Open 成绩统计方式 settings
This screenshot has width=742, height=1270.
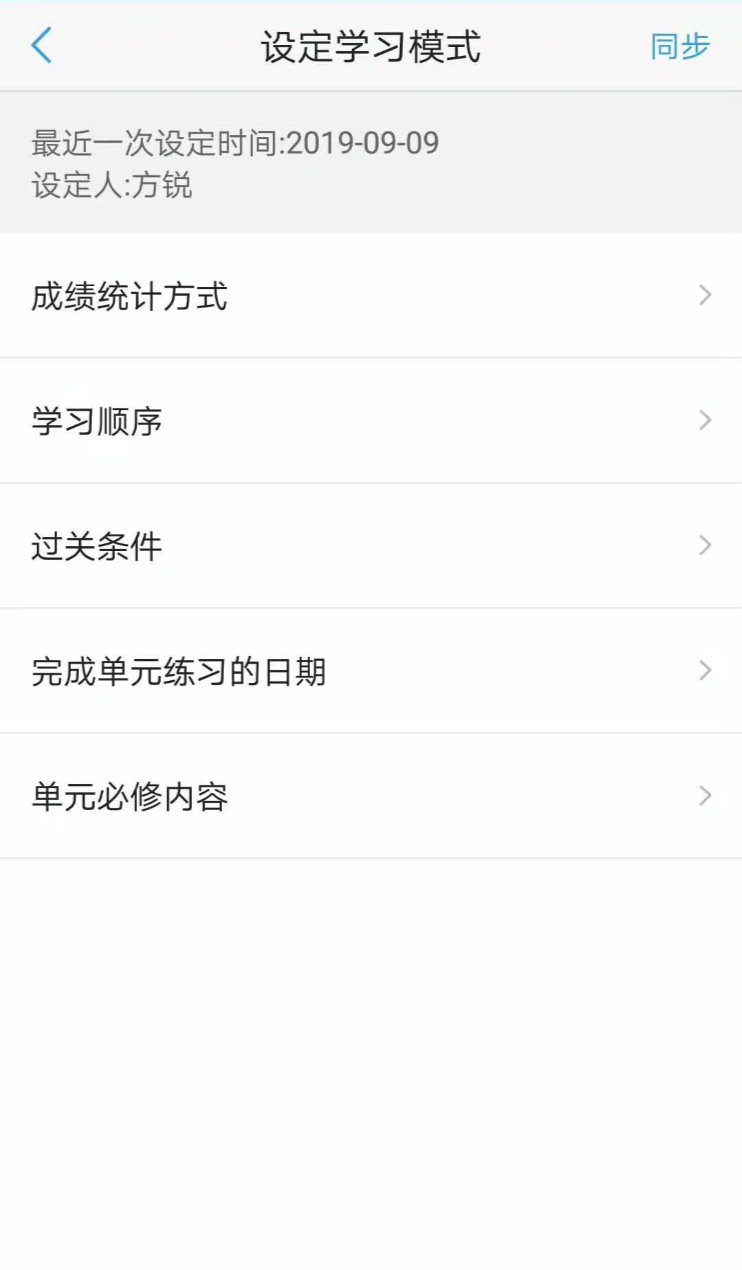pos(370,296)
